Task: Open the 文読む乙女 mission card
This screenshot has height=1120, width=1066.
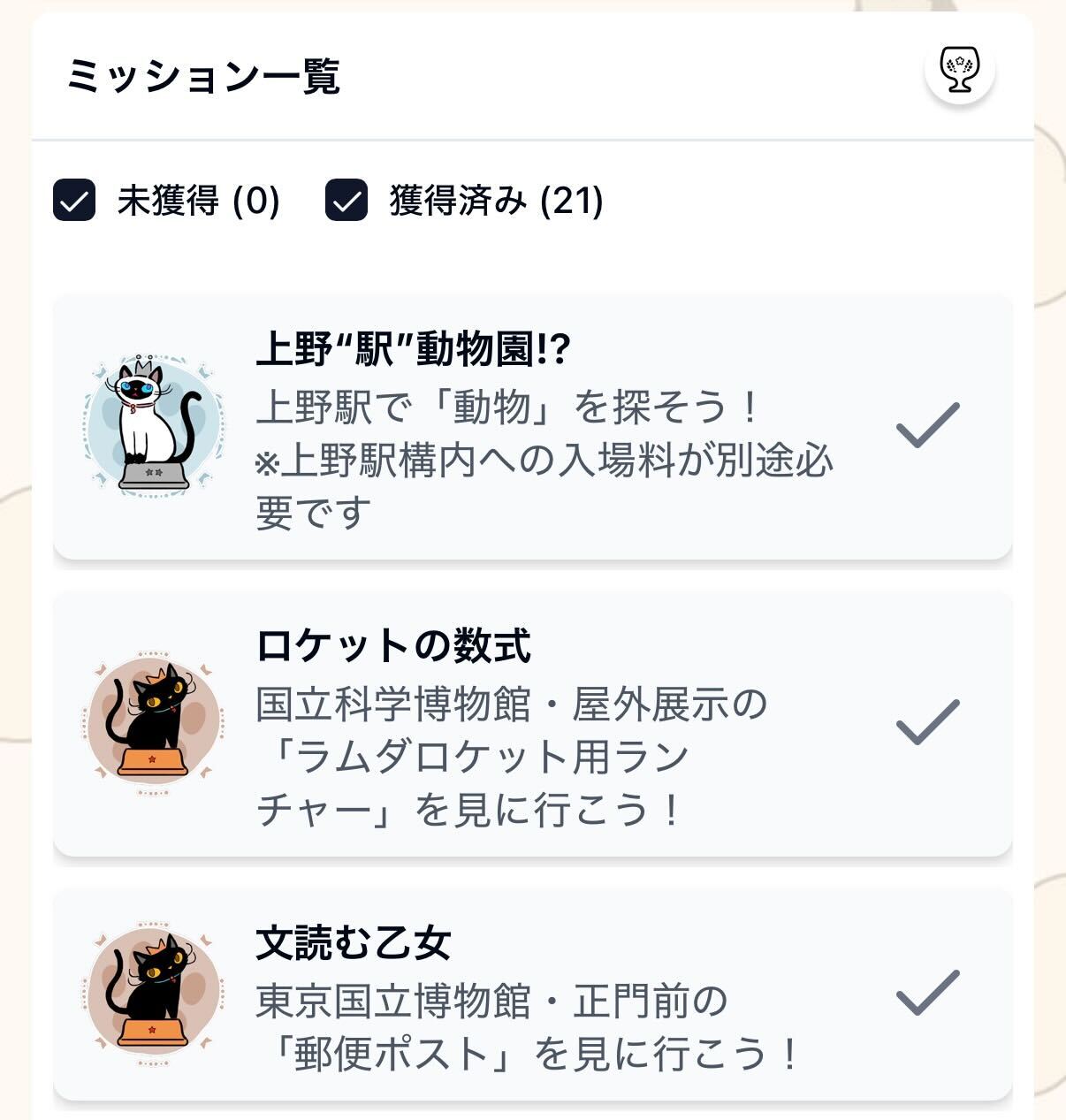Action: coord(532,994)
